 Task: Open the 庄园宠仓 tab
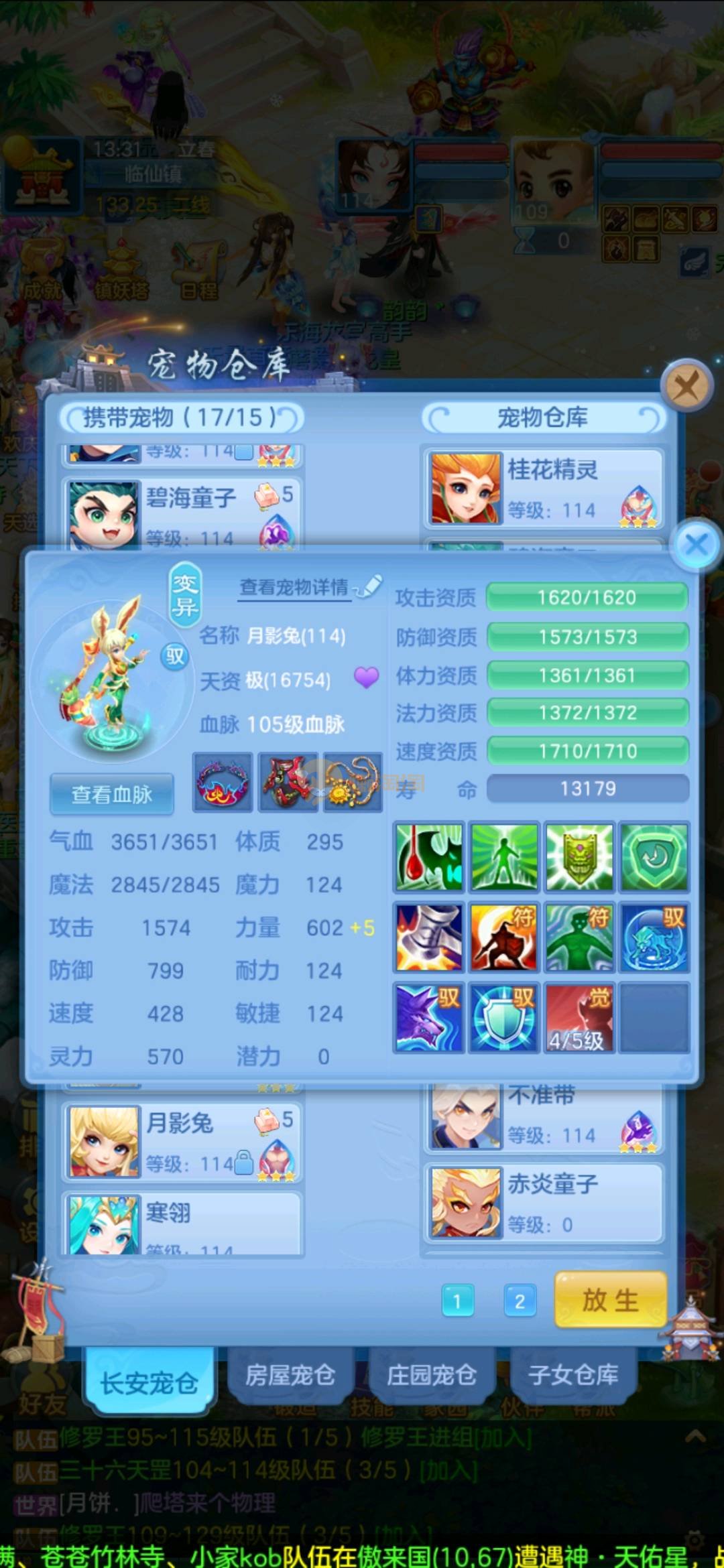432,1376
